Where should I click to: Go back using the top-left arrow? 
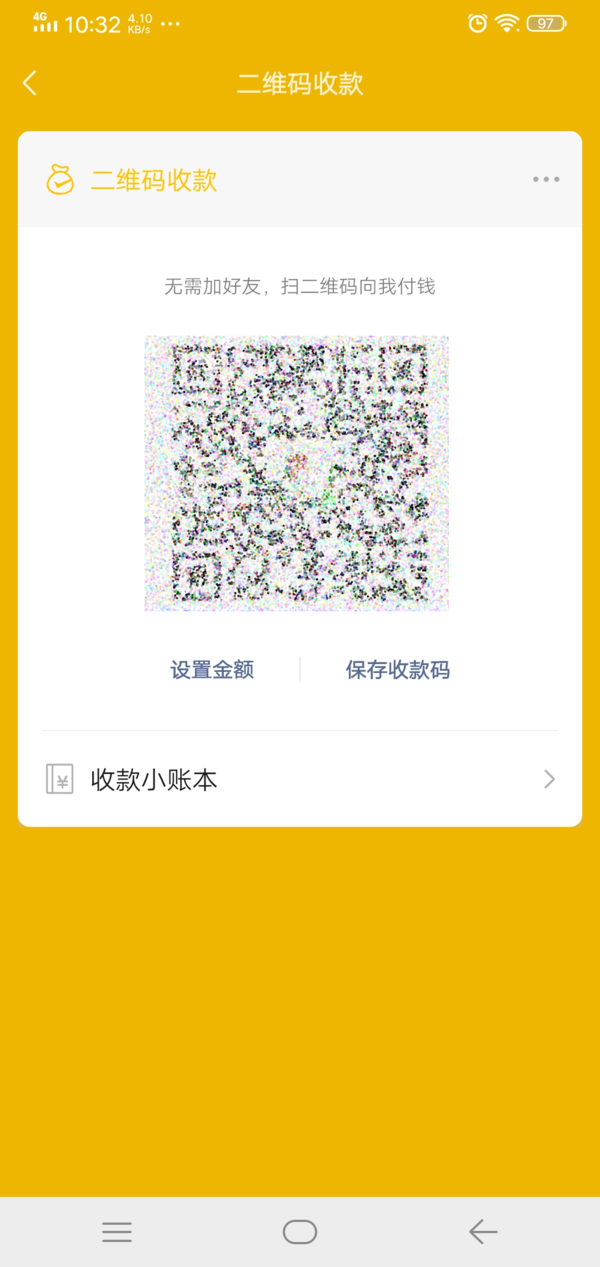coord(30,83)
